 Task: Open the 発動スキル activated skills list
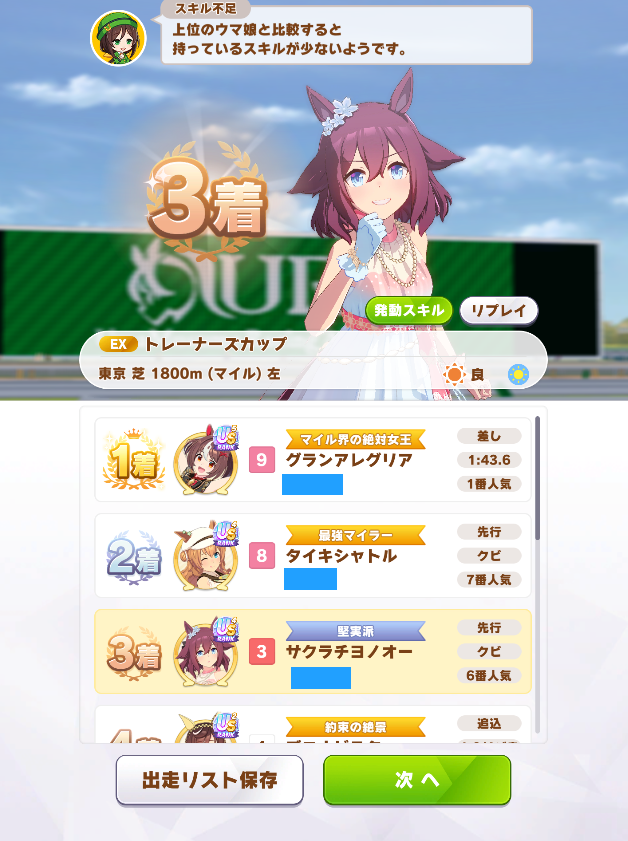pyautogui.click(x=409, y=310)
